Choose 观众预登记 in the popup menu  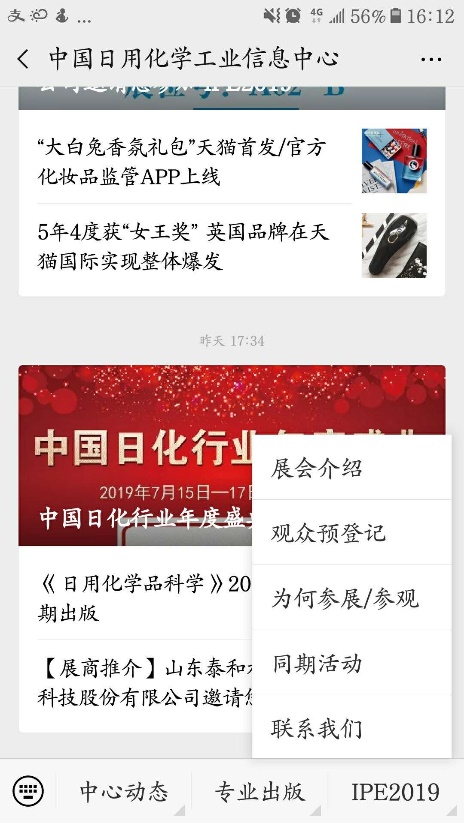(x=352, y=532)
